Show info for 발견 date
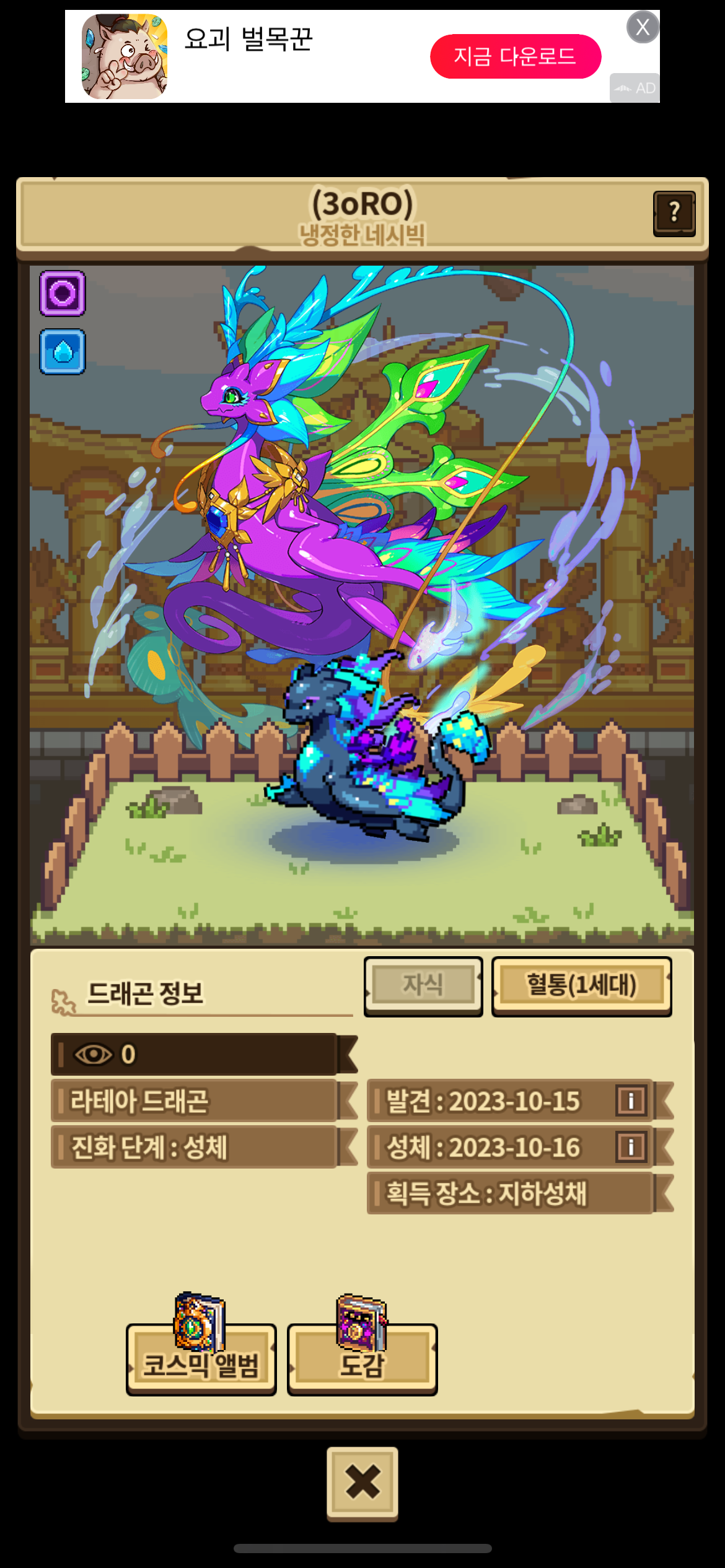725x1568 pixels. 631,1100
